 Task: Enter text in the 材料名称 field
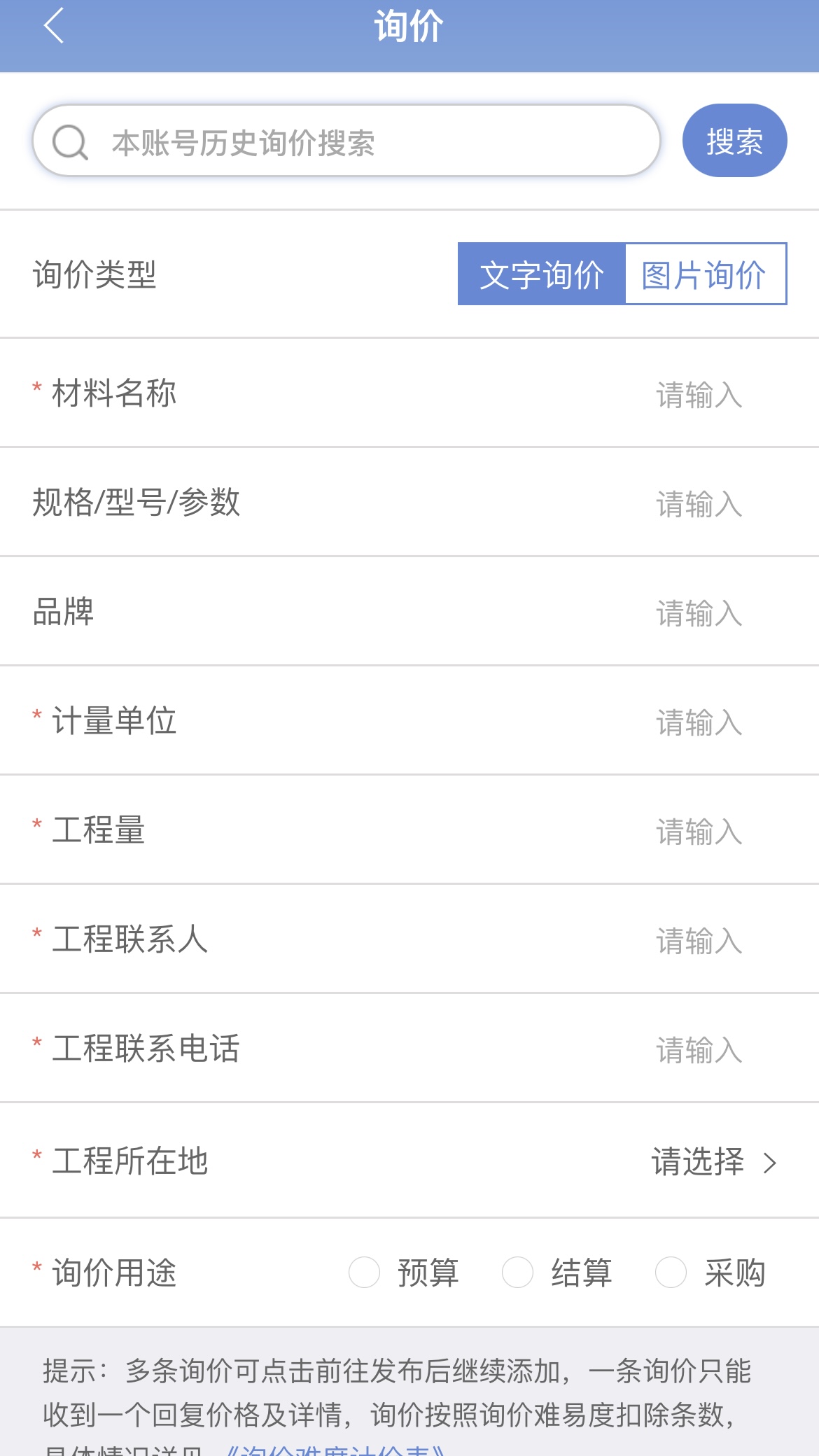pos(699,395)
